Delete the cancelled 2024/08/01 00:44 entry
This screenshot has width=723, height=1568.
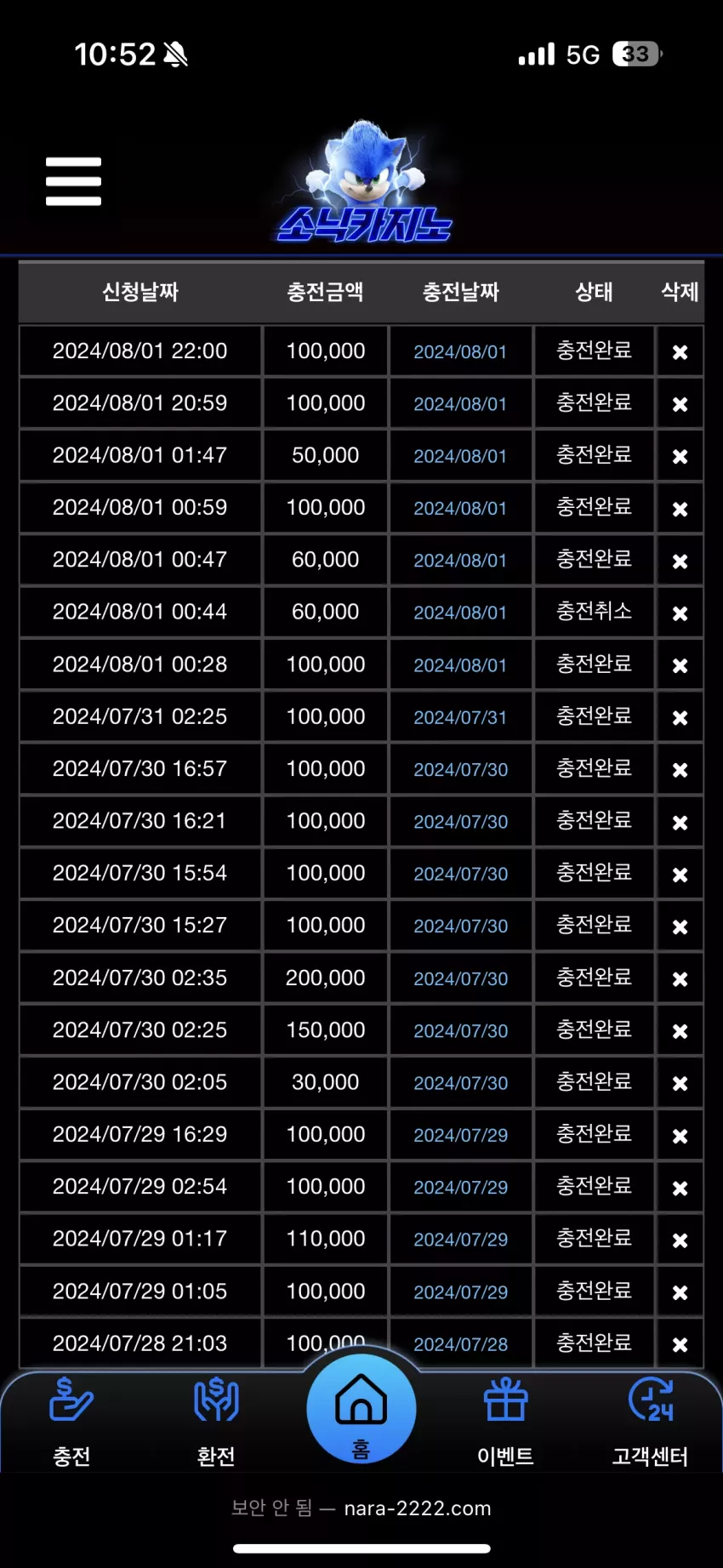point(680,613)
